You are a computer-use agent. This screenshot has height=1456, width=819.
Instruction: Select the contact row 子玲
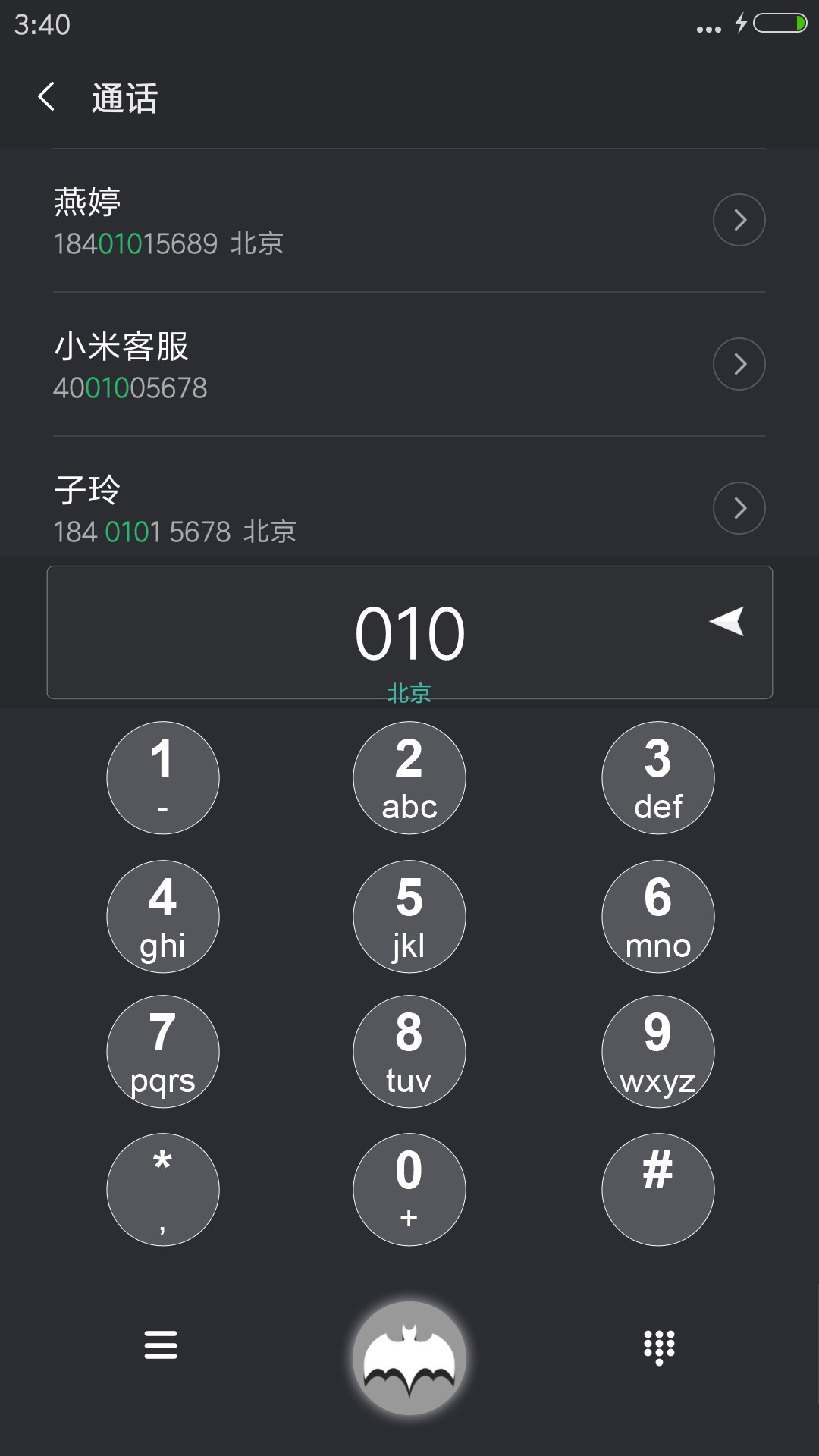pyautogui.click(x=372, y=504)
